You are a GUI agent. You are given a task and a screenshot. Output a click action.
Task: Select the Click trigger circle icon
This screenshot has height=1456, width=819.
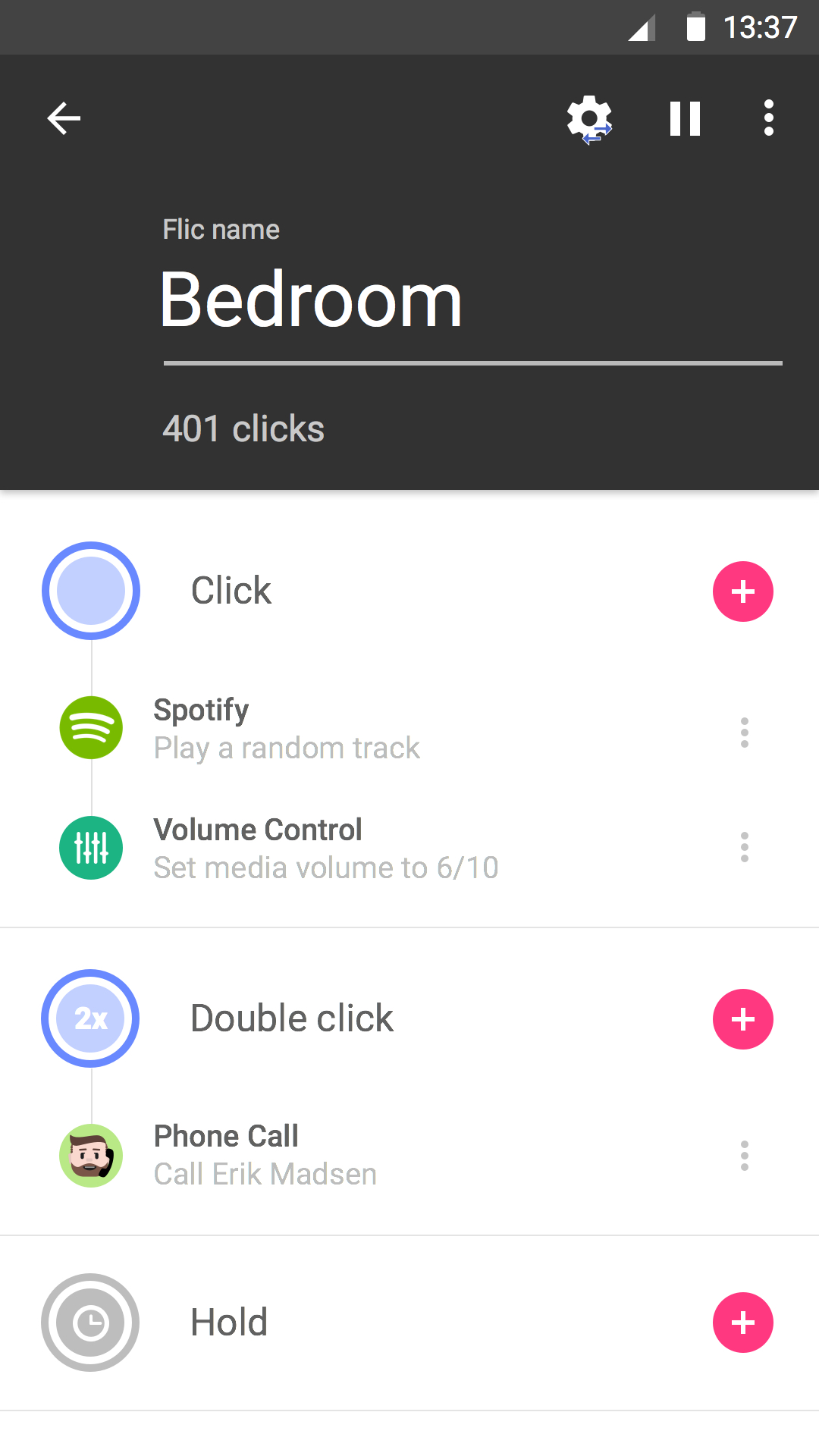click(x=91, y=591)
